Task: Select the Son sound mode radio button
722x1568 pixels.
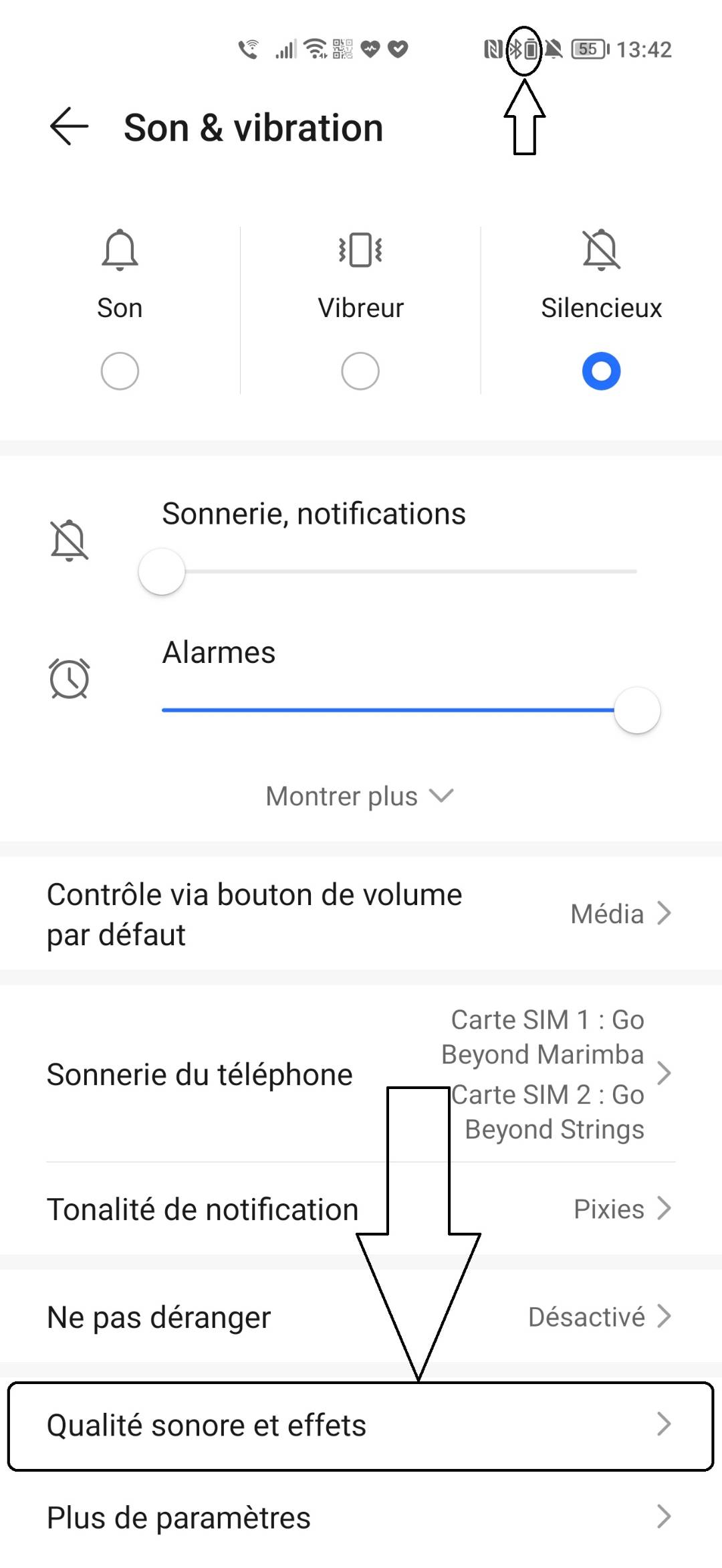Action: click(119, 371)
